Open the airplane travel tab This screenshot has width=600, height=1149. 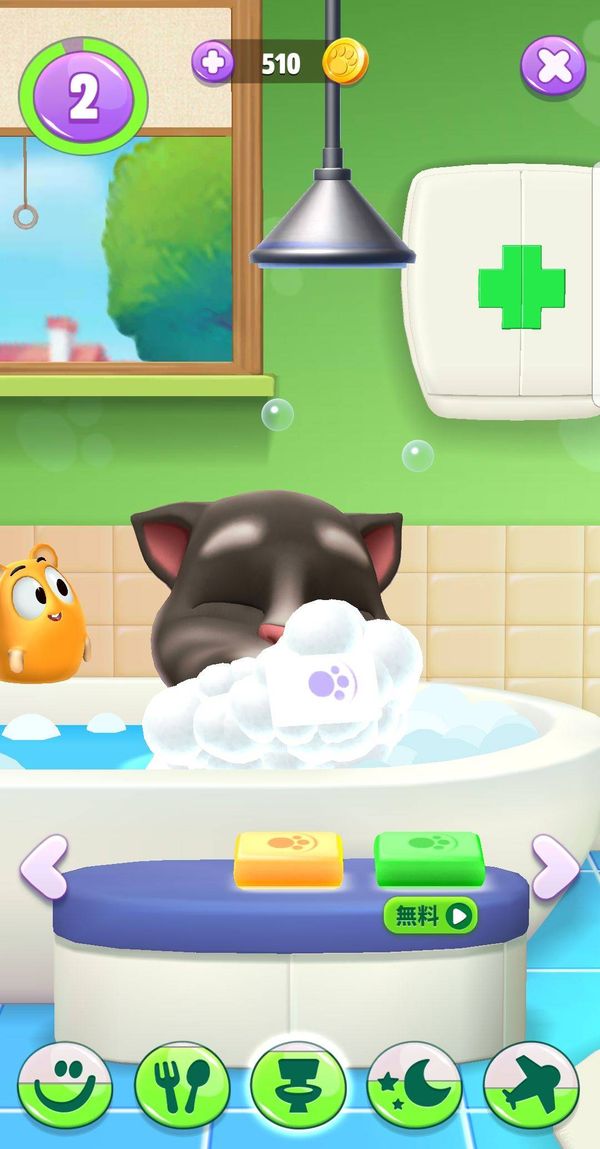(531, 1085)
